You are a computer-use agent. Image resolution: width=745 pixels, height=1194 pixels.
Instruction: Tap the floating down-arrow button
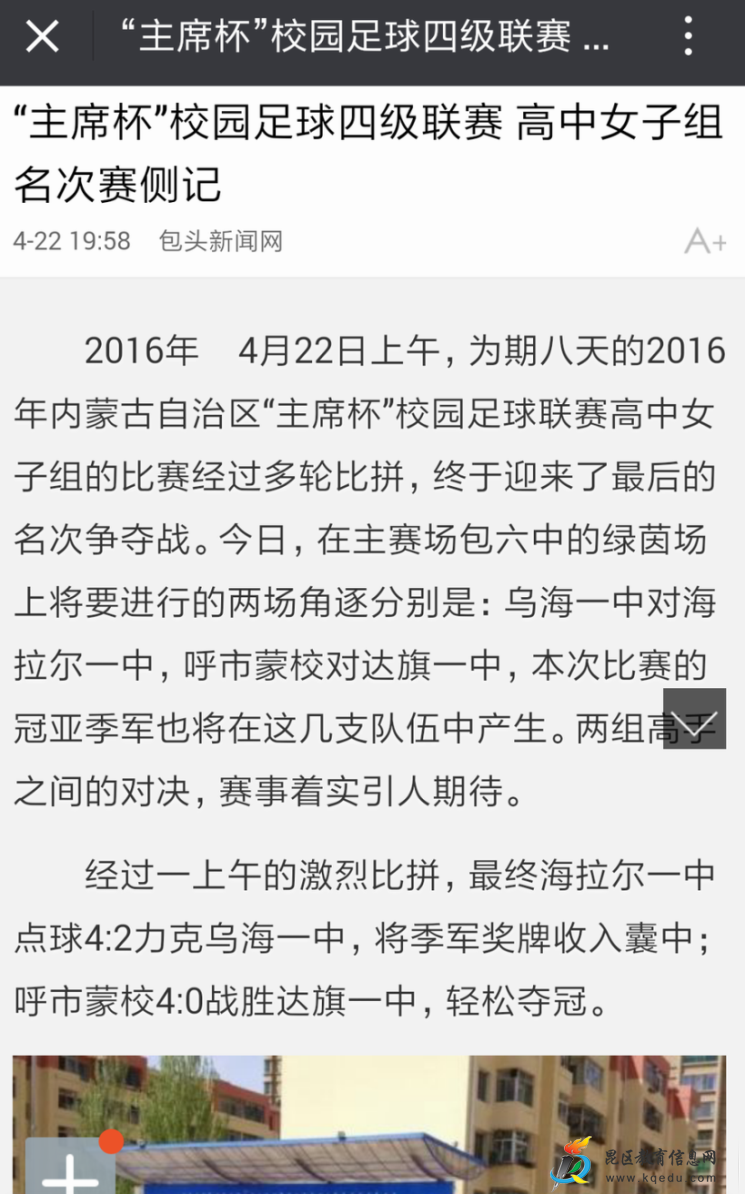(x=694, y=718)
